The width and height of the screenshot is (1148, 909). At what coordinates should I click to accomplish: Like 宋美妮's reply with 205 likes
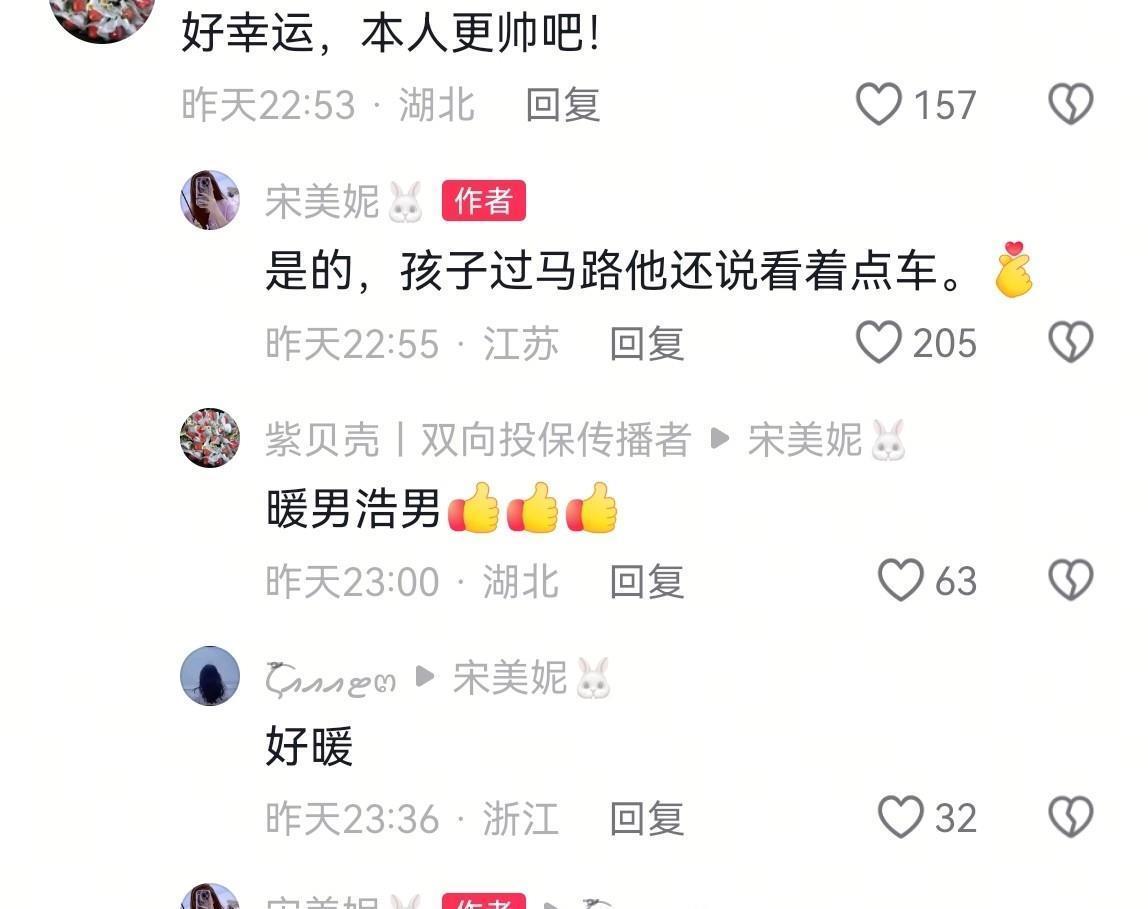pos(880,343)
